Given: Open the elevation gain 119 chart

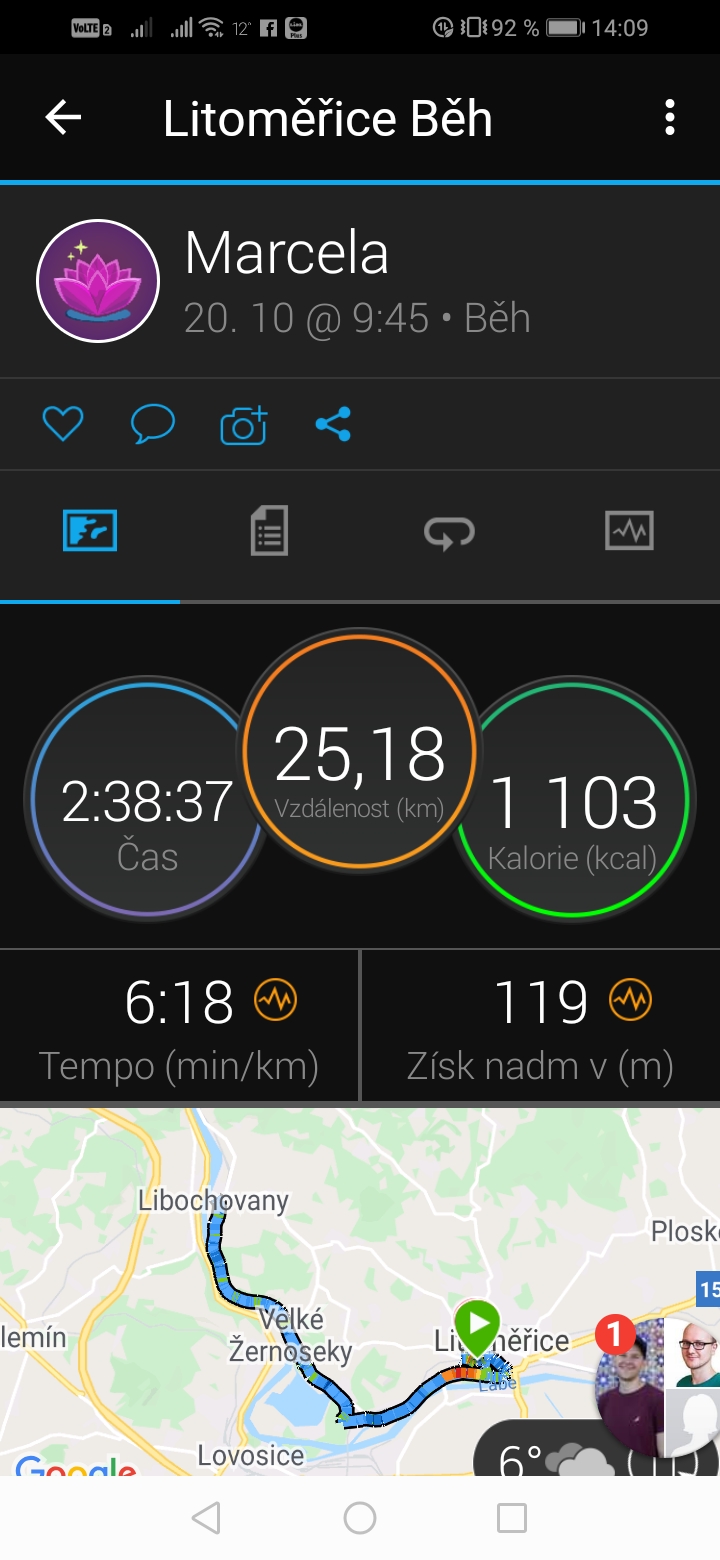Looking at the screenshot, I should 541,1028.
